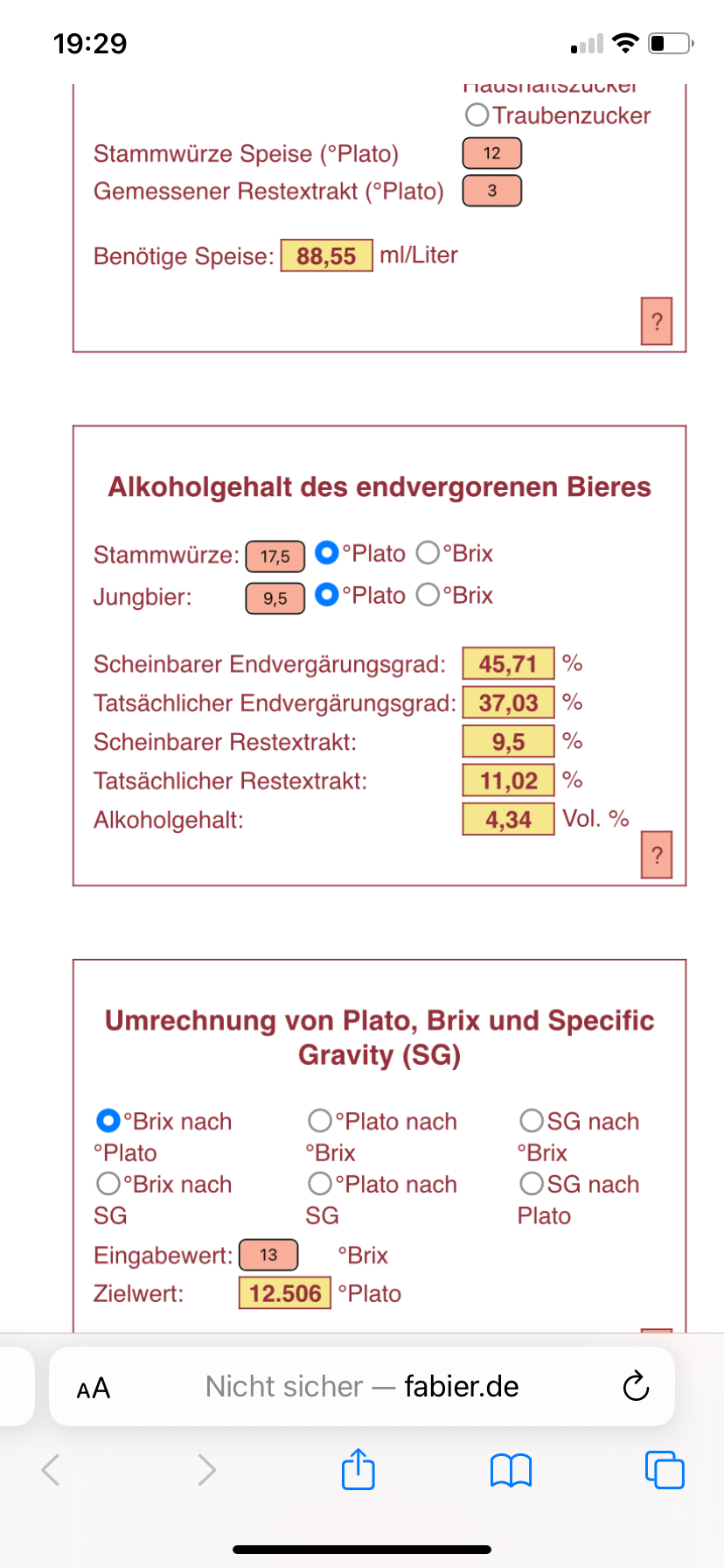Select °Brix nach SG conversion

pos(108,1184)
